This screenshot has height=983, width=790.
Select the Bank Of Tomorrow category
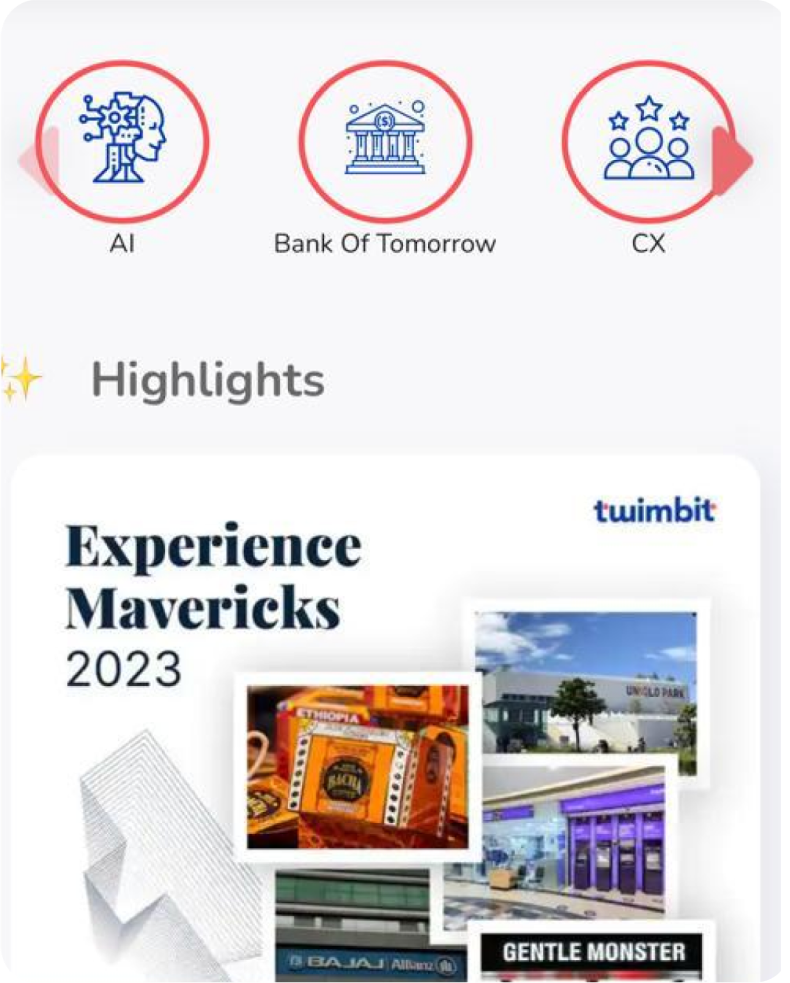385,142
